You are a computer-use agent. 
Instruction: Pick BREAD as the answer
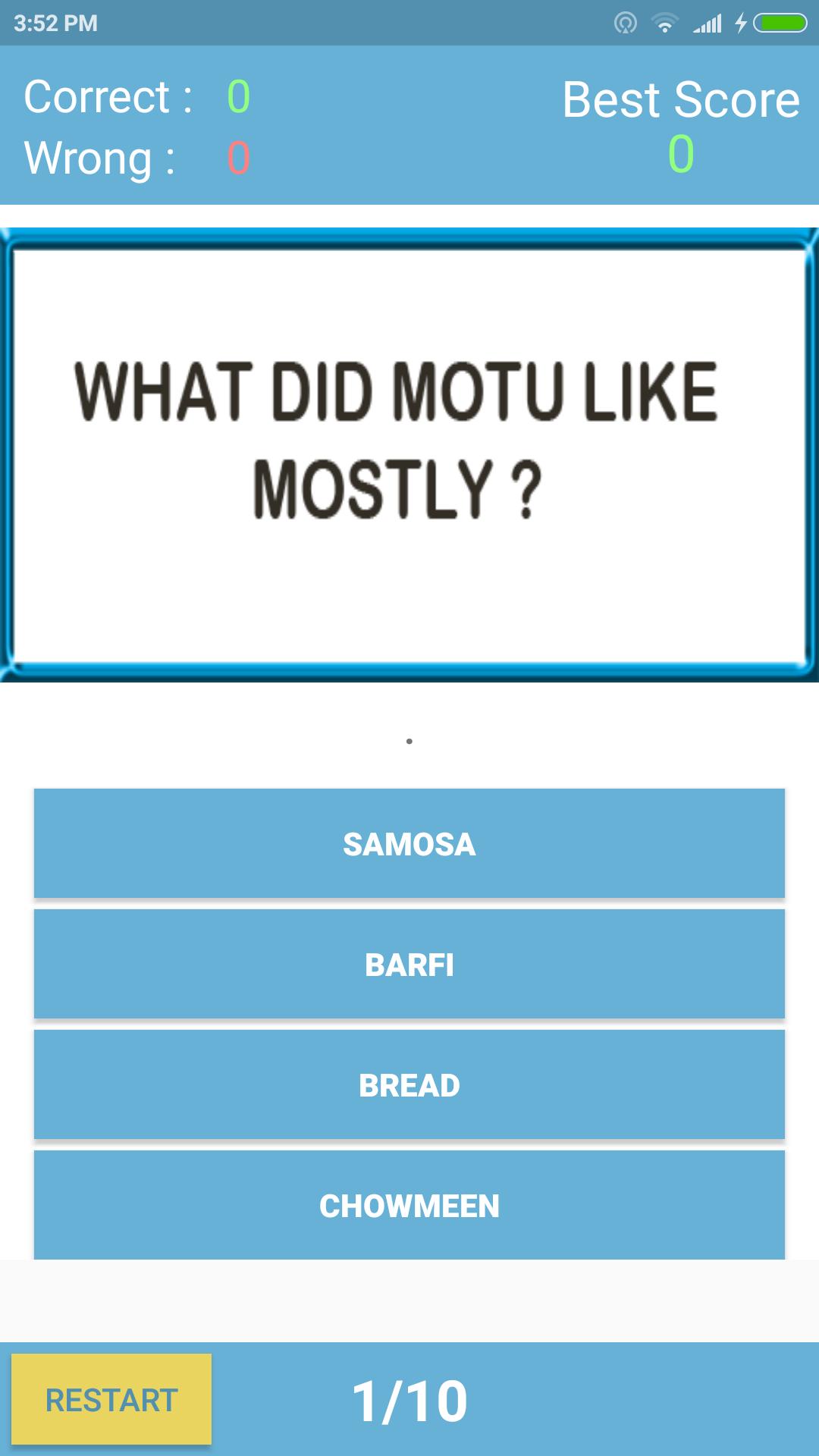click(409, 1084)
